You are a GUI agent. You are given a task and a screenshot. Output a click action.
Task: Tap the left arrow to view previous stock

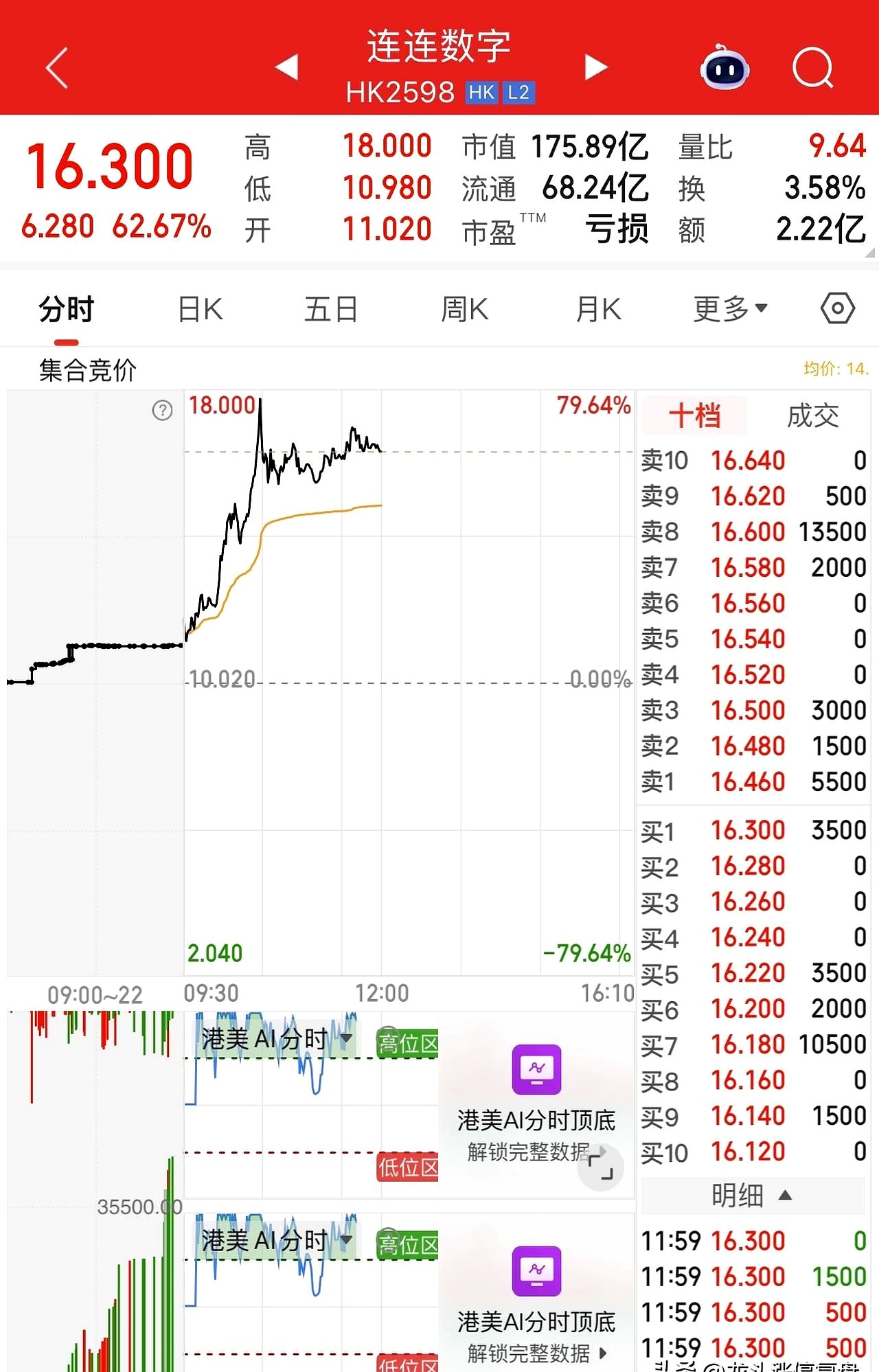tap(285, 67)
